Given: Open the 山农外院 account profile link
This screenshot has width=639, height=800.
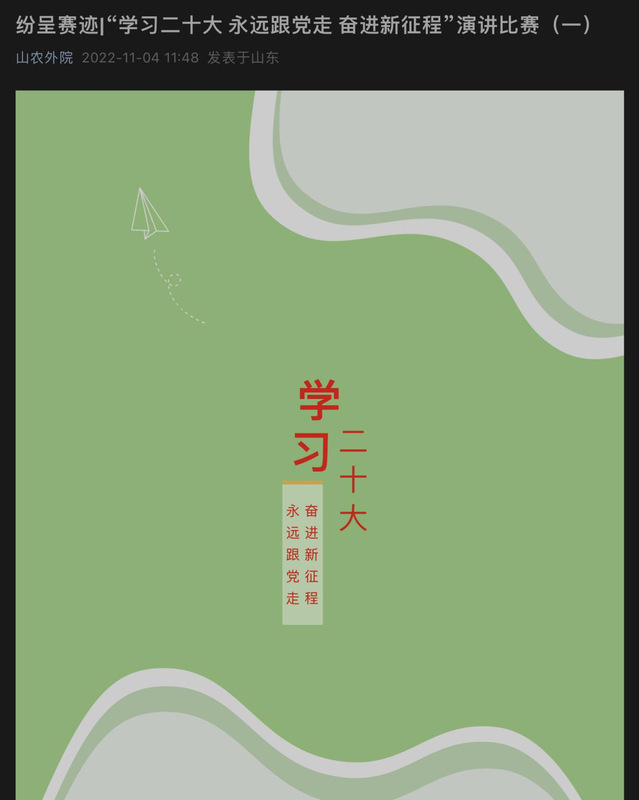Looking at the screenshot, I should tap(44, 58).
